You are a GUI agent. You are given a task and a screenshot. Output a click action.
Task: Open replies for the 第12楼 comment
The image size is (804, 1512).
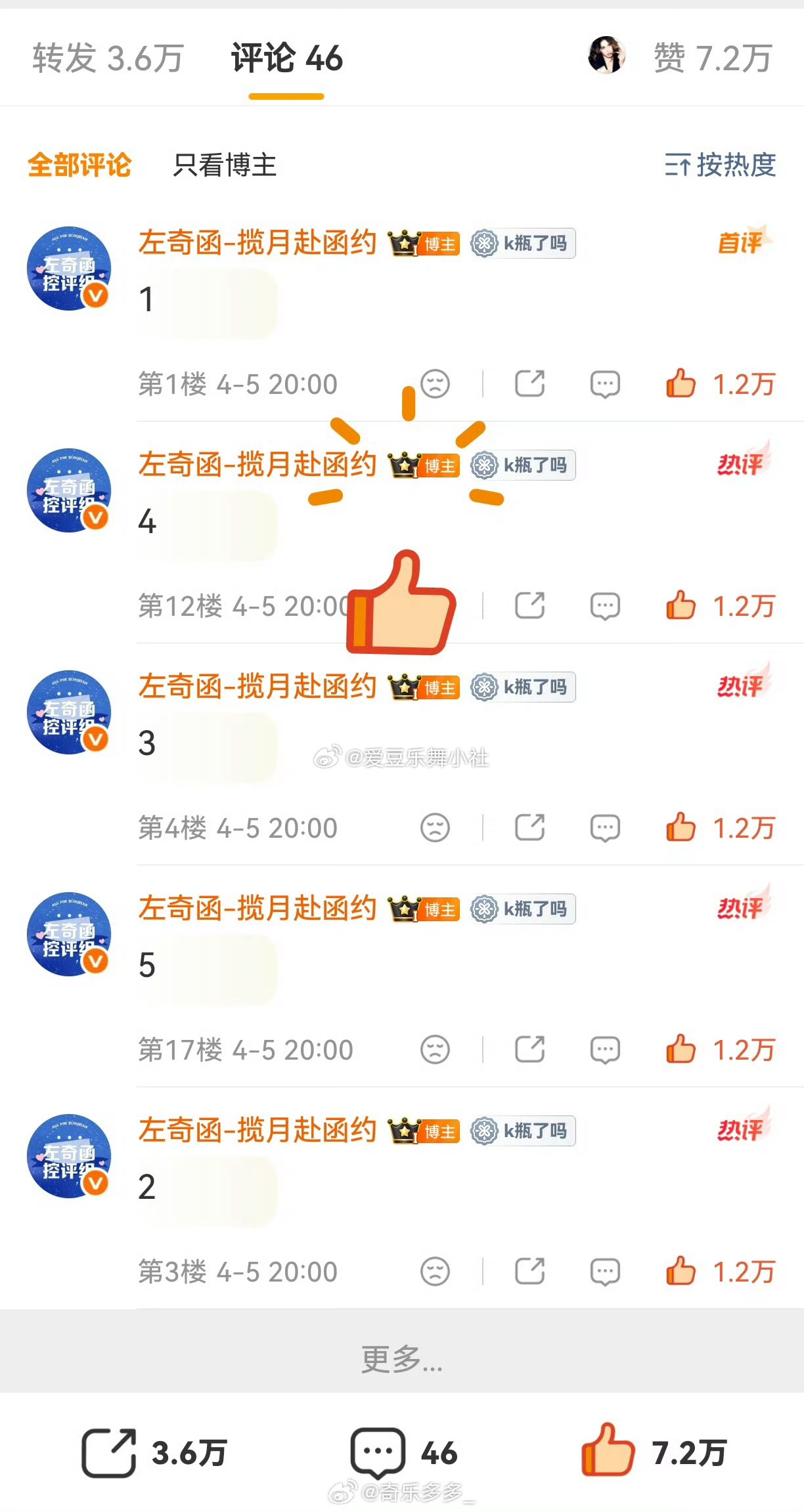(x=605, y=605)
